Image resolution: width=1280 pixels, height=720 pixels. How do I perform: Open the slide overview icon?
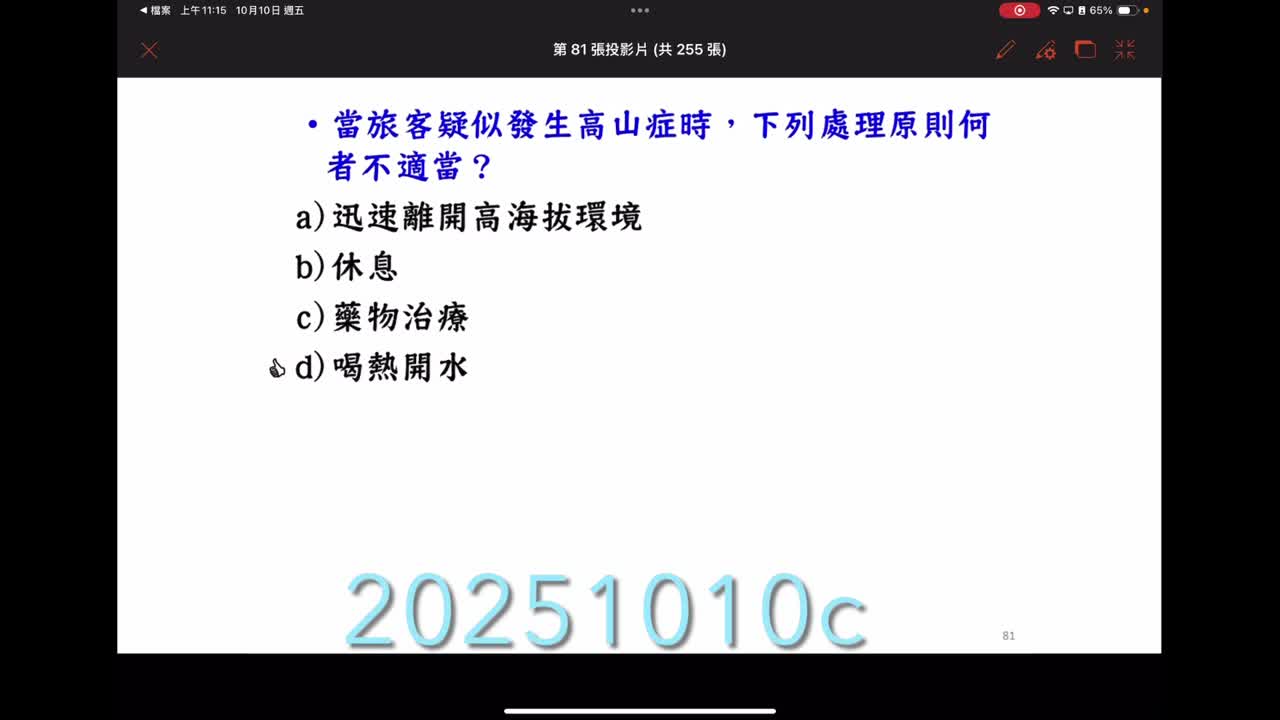(x=1085, y=50)
